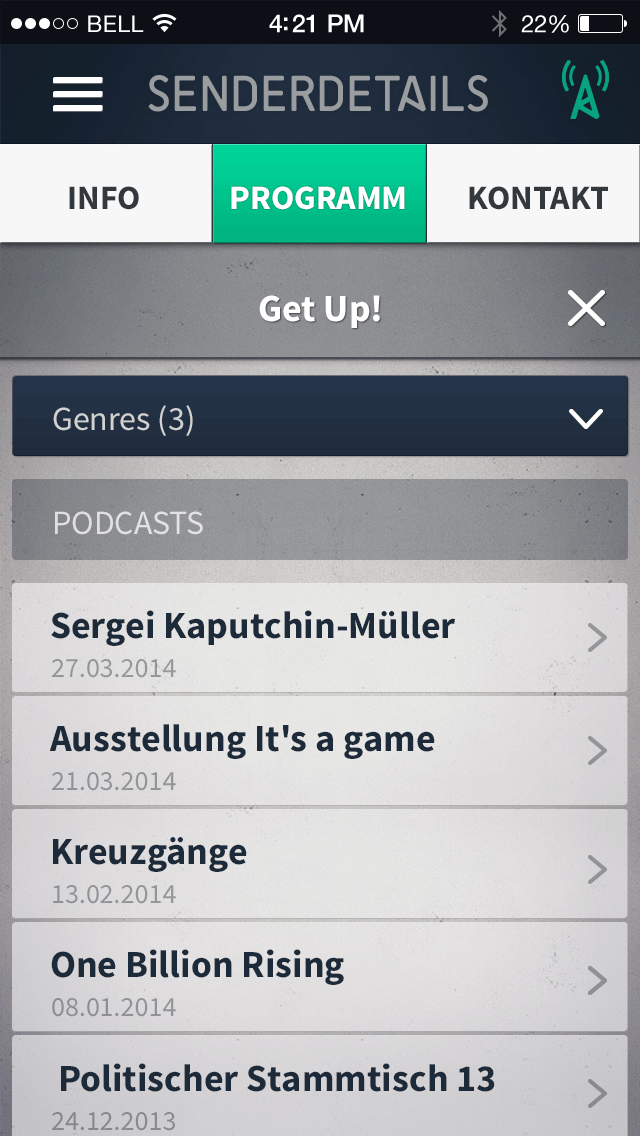Image resolution: width=640 pixels, height=1136 pixels.
Task: Switch to the KONTAKT tab
Action: (x=537, y=197)
